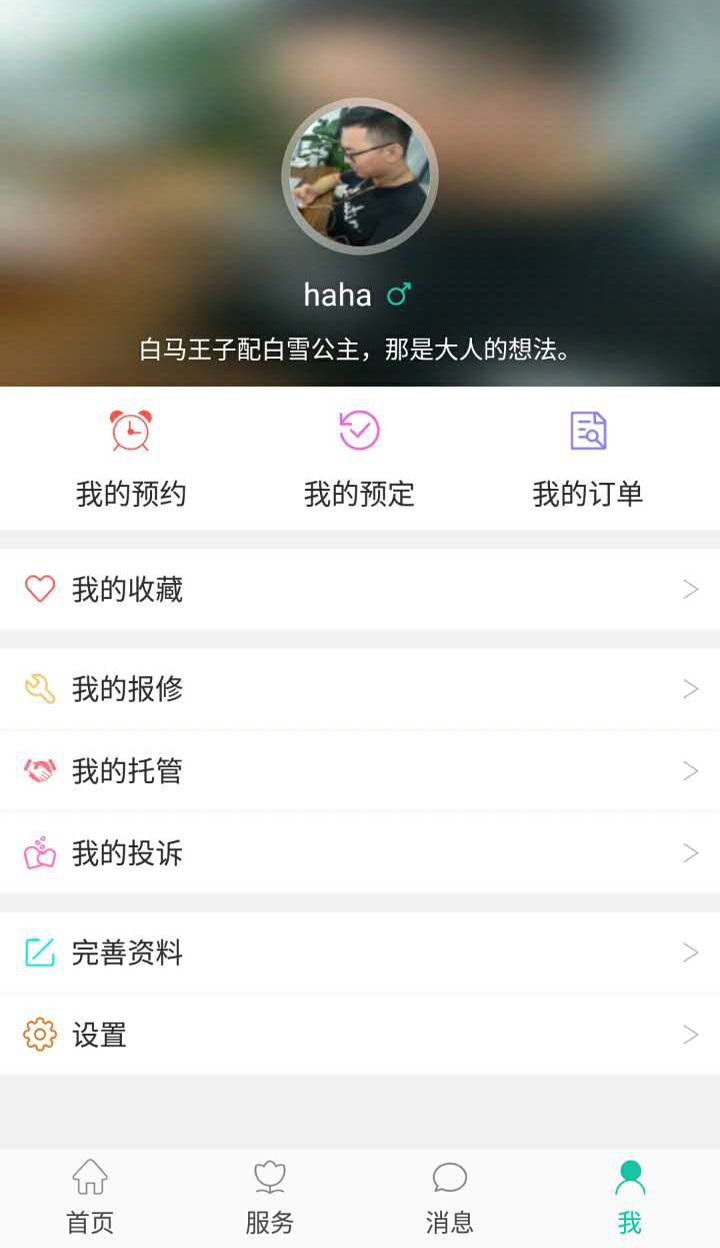Open 我的预定 reservations
This screenshot has width=720, height=1248.
coord(359,459)
